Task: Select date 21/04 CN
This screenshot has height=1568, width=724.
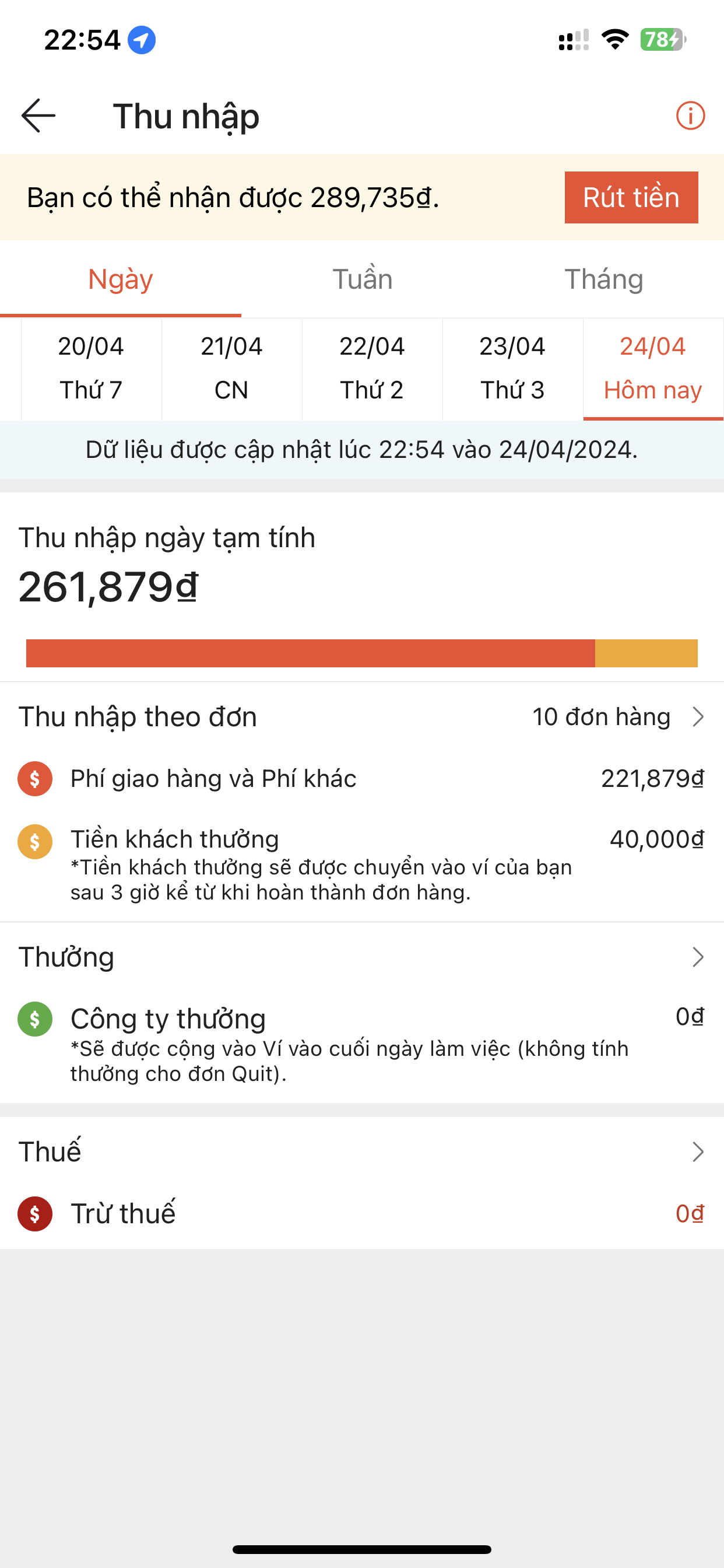Action: [232, 368]
